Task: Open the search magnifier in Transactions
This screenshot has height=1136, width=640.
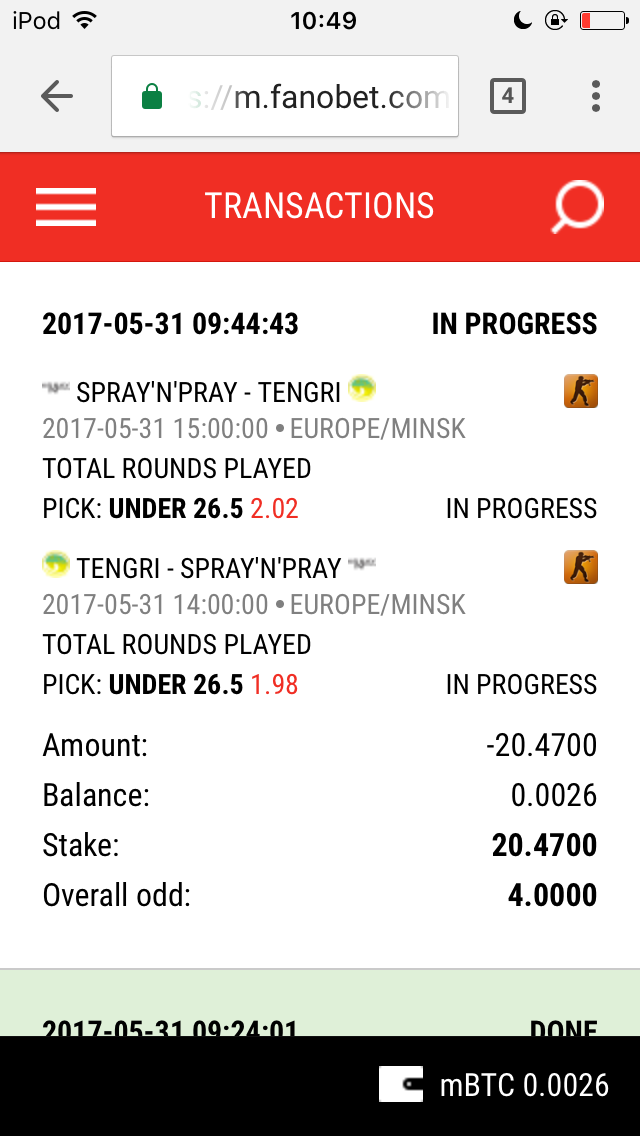Action: pyautogui.click(x=578, y=207)
